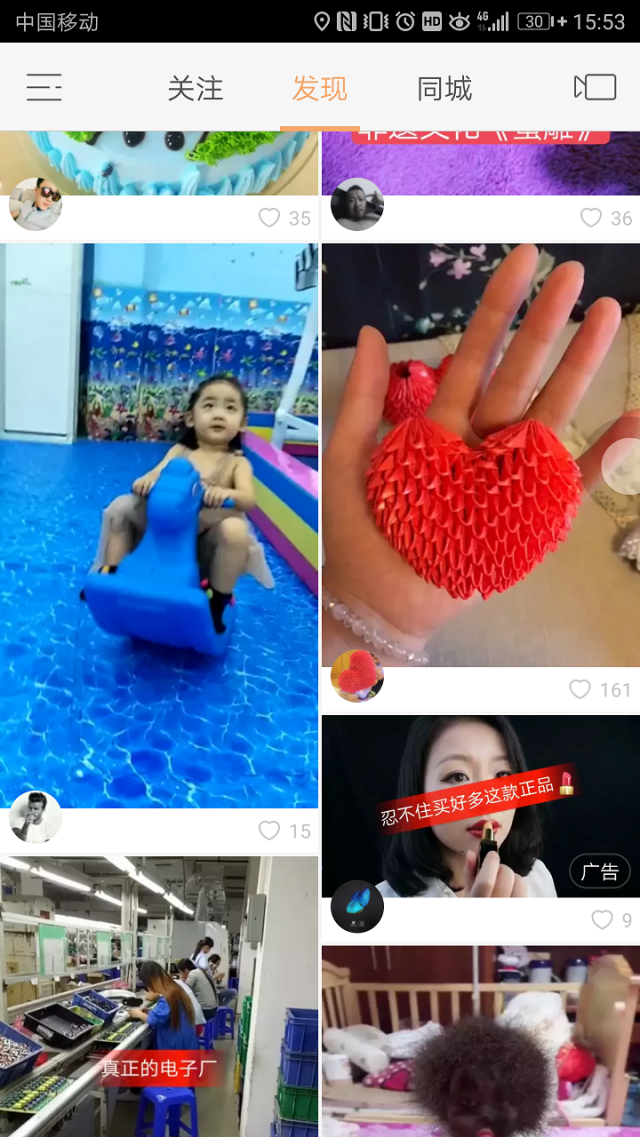Screen dimensions: 640x1137
Task: Like the cake video with 35 likes
Action: (x=269, y=217)
